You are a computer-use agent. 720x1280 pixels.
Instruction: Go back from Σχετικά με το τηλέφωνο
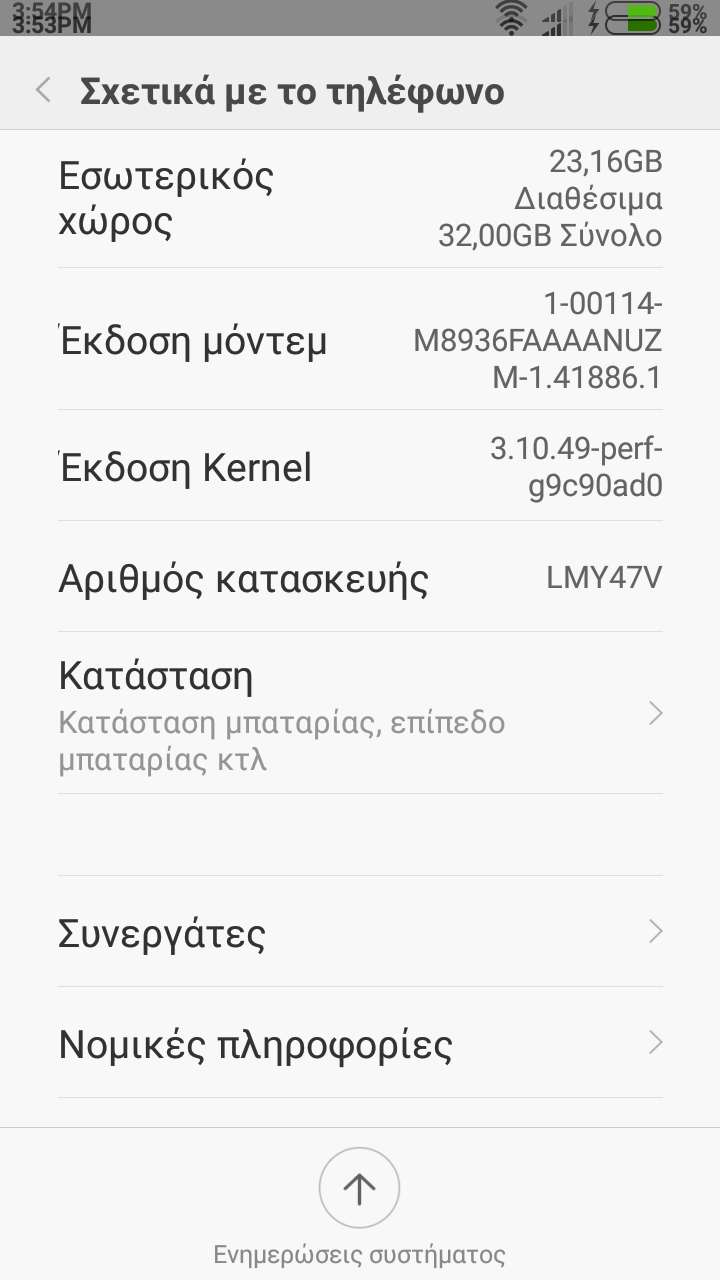(43, 91)
